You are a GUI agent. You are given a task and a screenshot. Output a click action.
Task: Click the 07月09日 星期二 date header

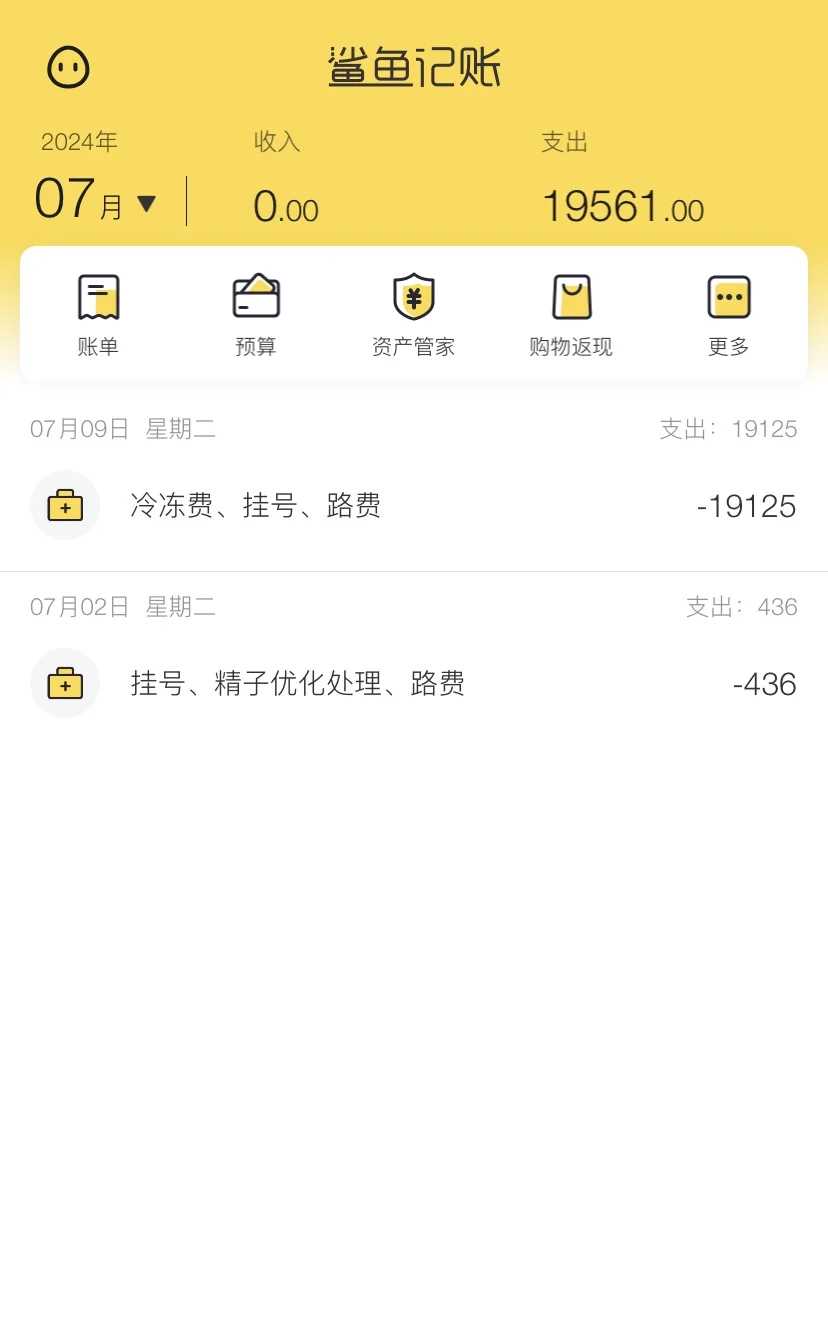coord(128,429)
